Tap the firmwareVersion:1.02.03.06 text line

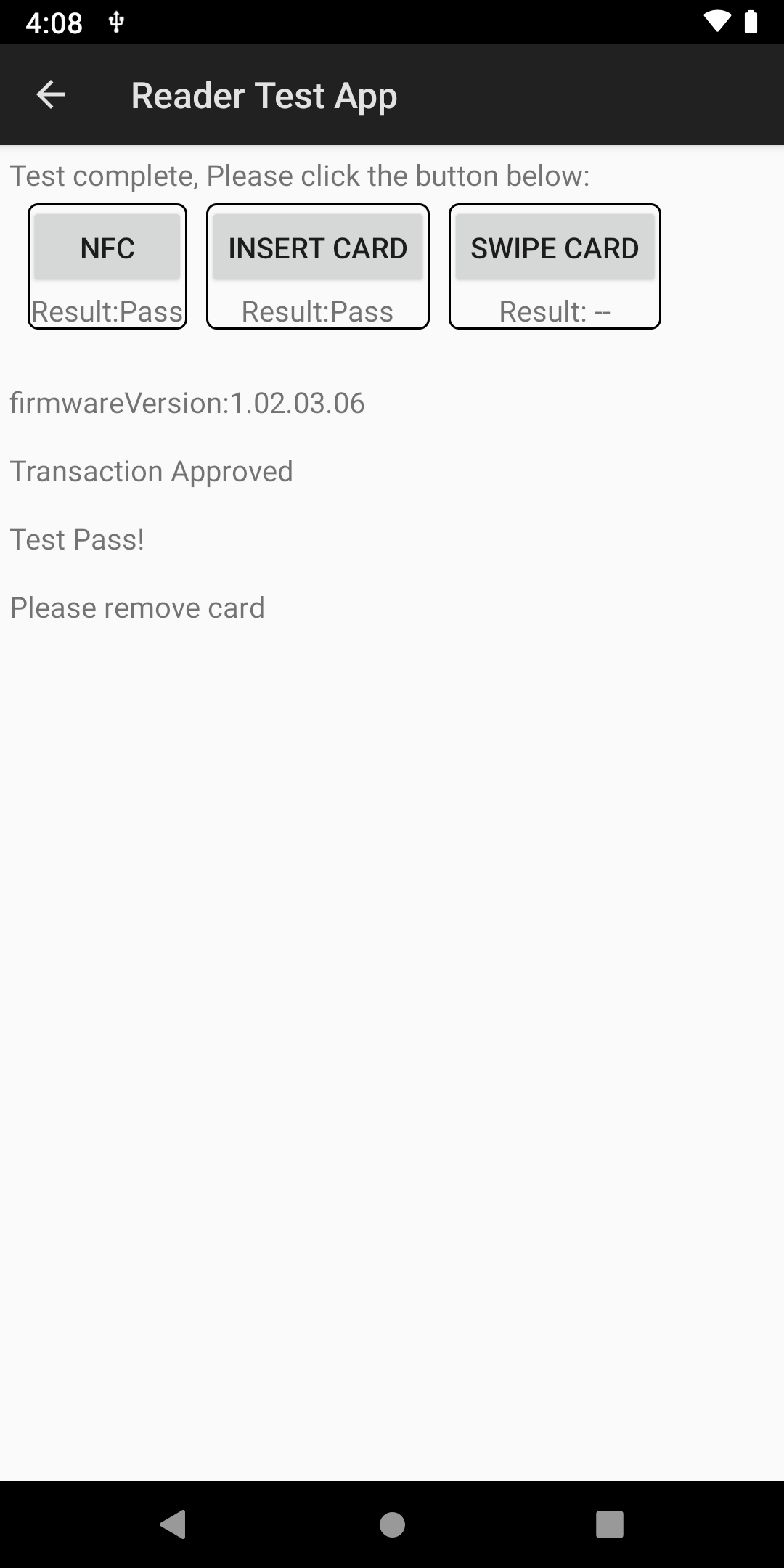tap(187, 404)
